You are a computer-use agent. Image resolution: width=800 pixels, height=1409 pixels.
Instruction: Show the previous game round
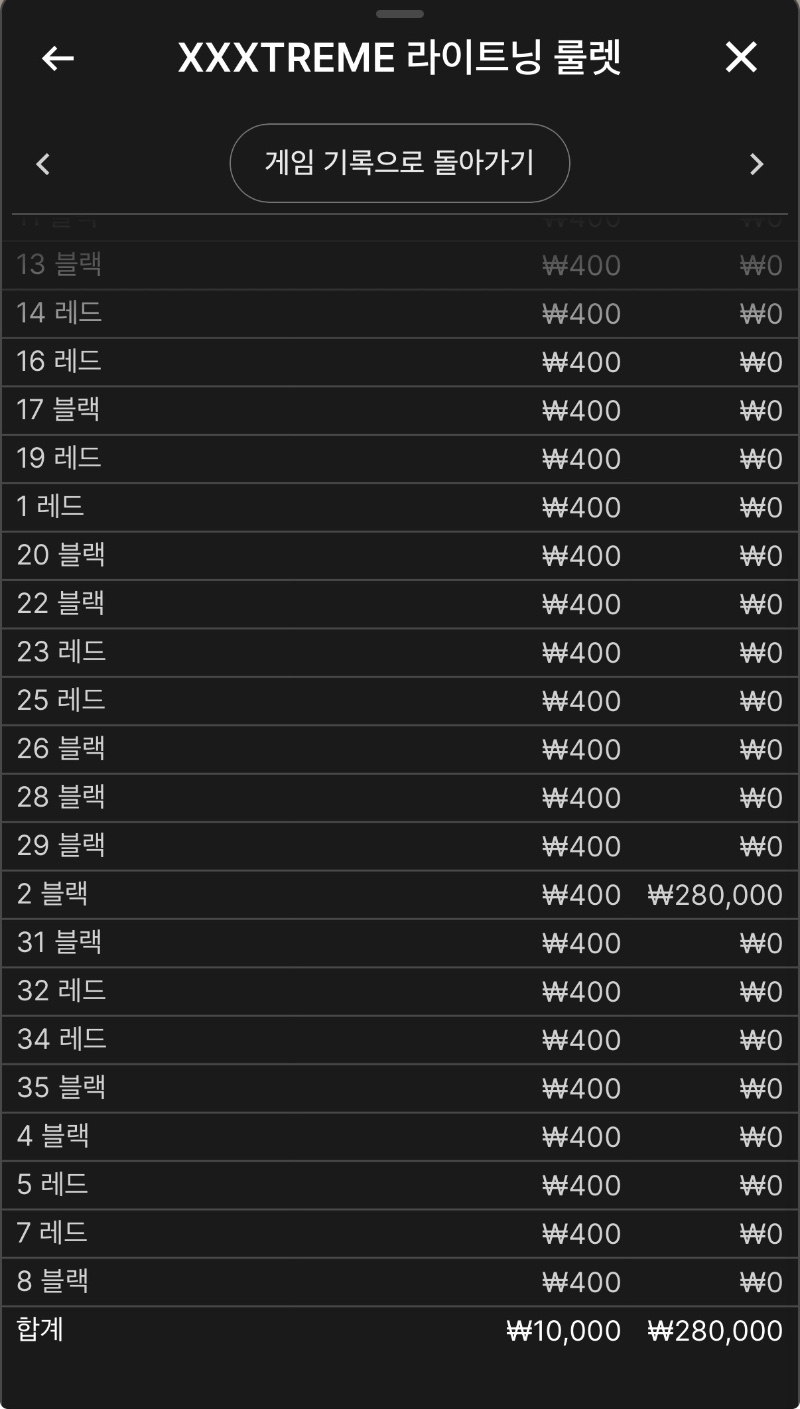pyautogui.click(x=43, y=164)
